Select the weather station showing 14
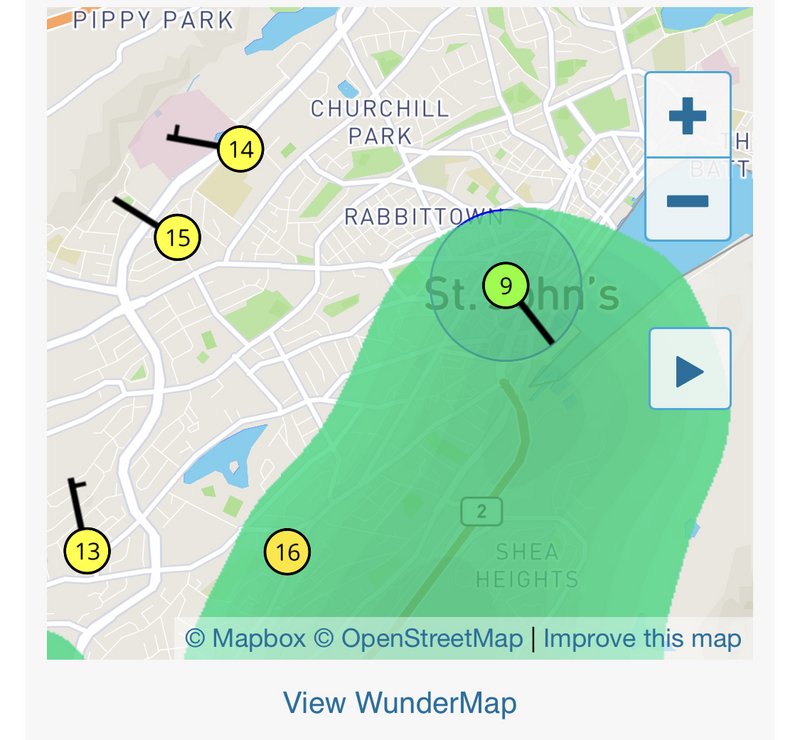The height and width of the screenshot is (740, 800). (x=240, y=149)
